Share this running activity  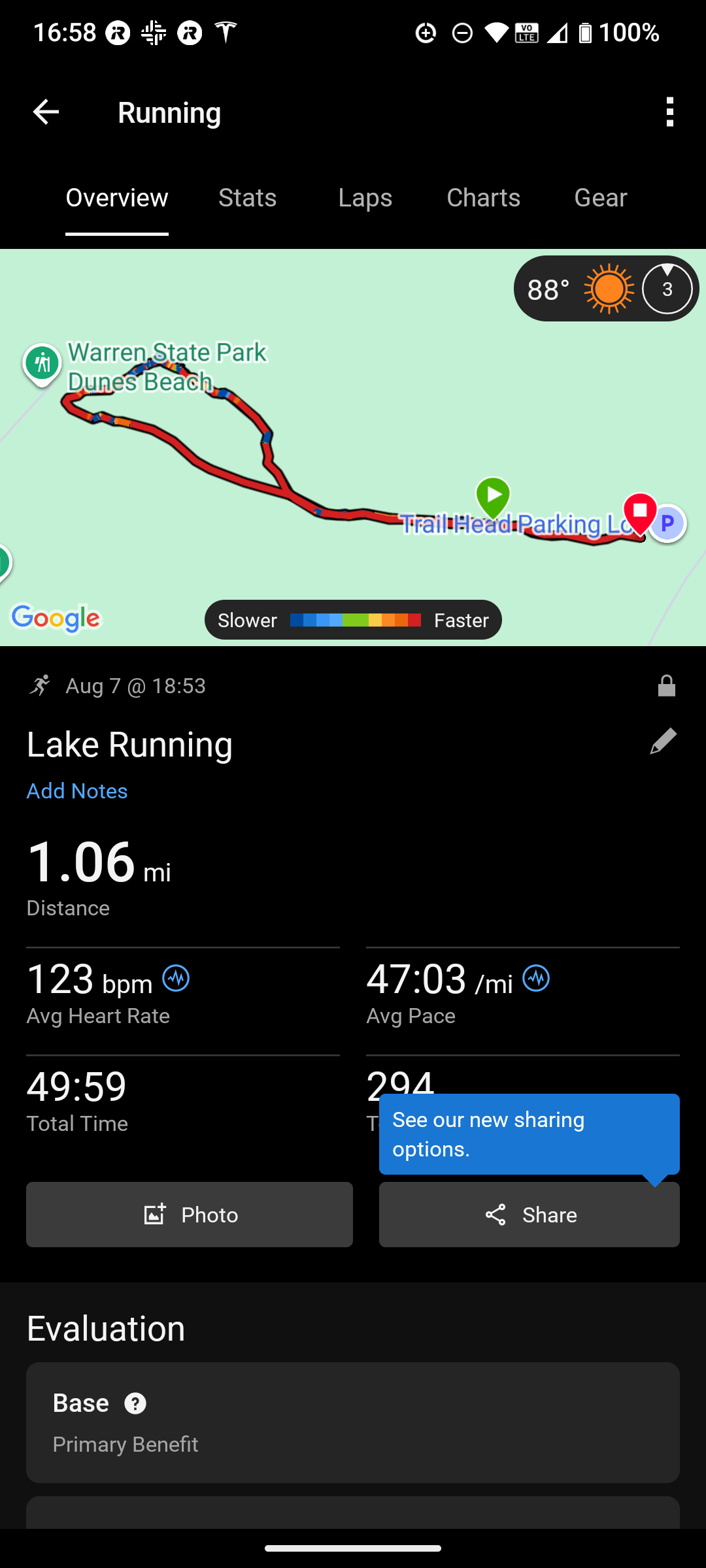coord(529,1215)
